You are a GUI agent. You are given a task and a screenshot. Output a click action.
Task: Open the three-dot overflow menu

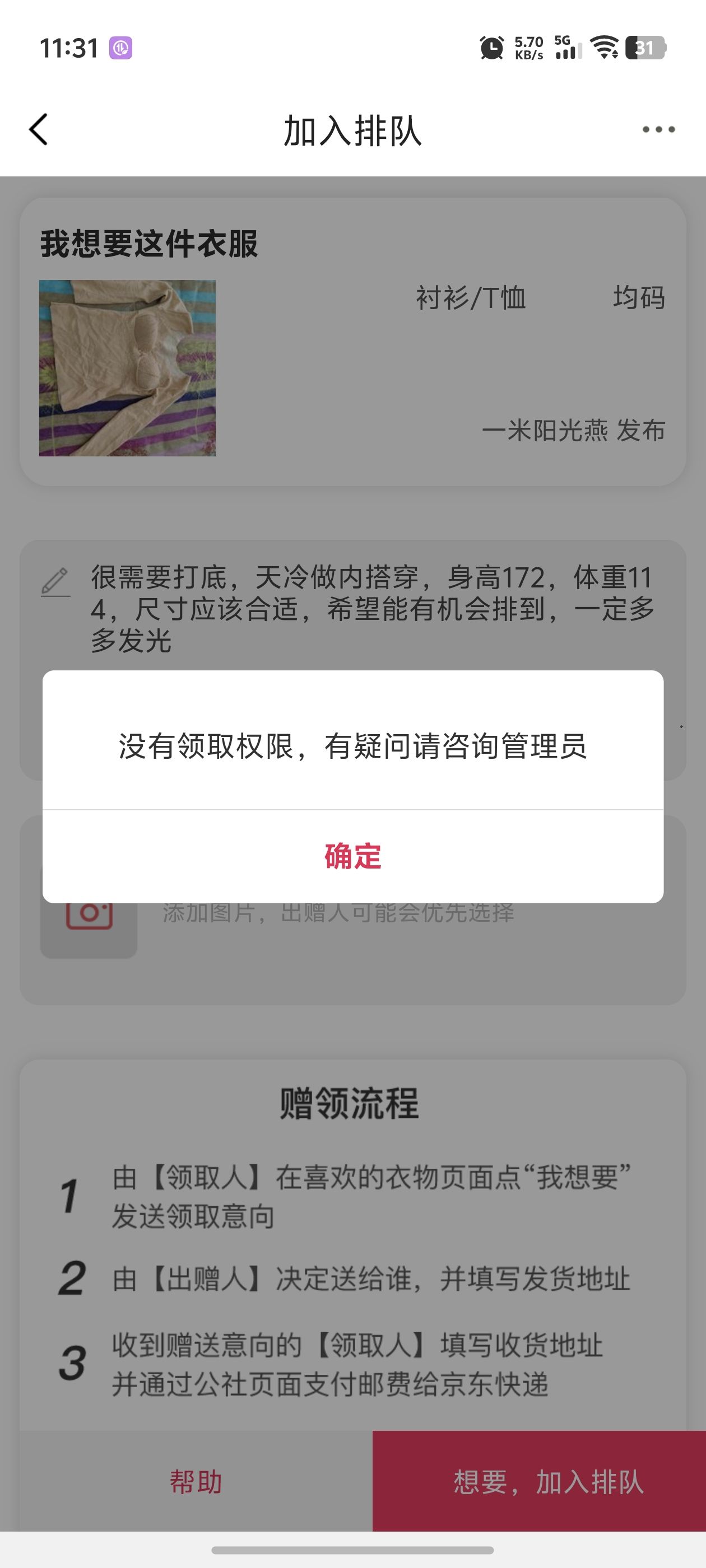point(658,130)
